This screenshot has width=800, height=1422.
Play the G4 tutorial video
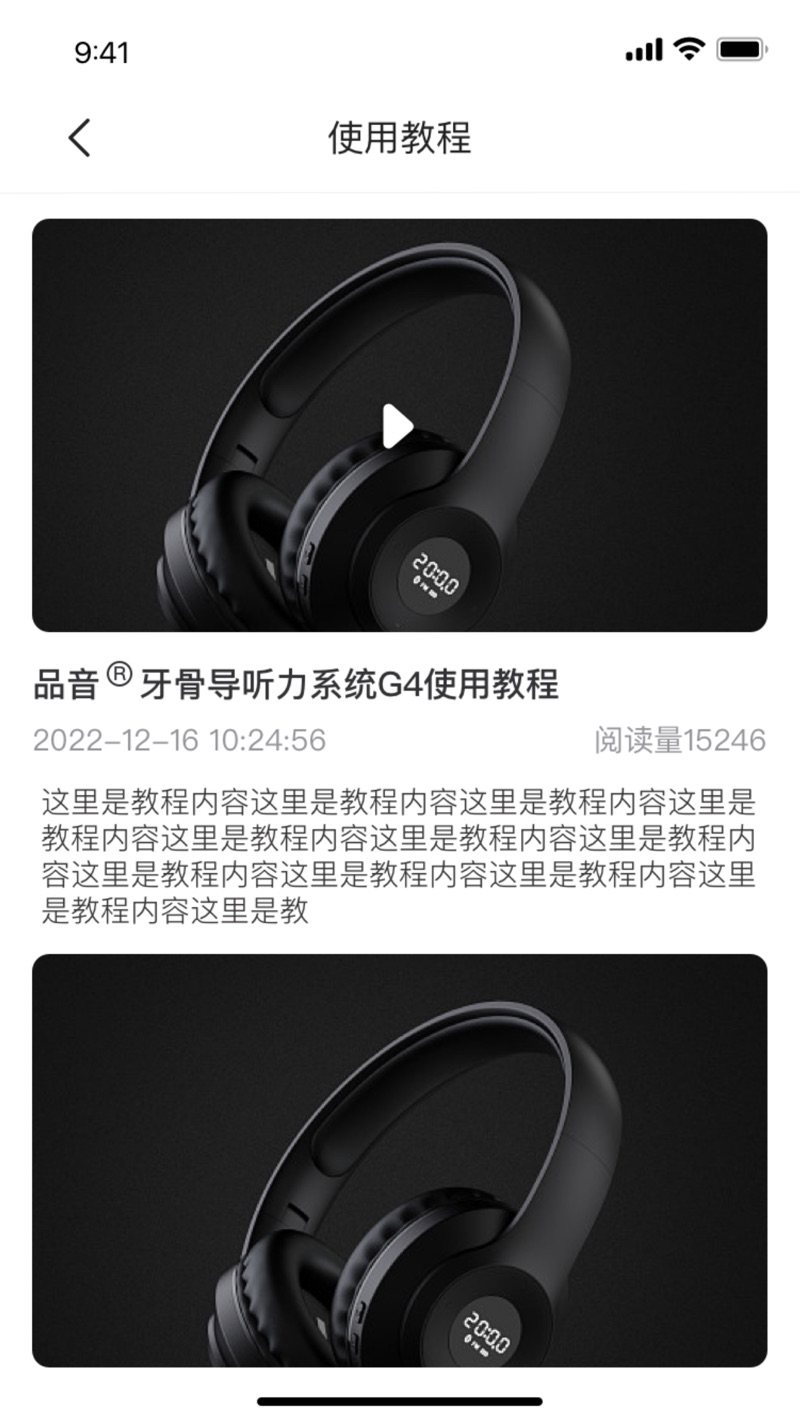397,427
